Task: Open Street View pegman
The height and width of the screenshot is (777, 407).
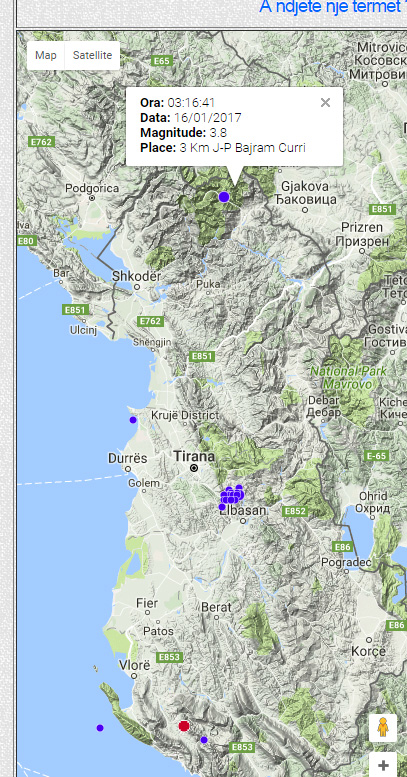Action: 383,727
